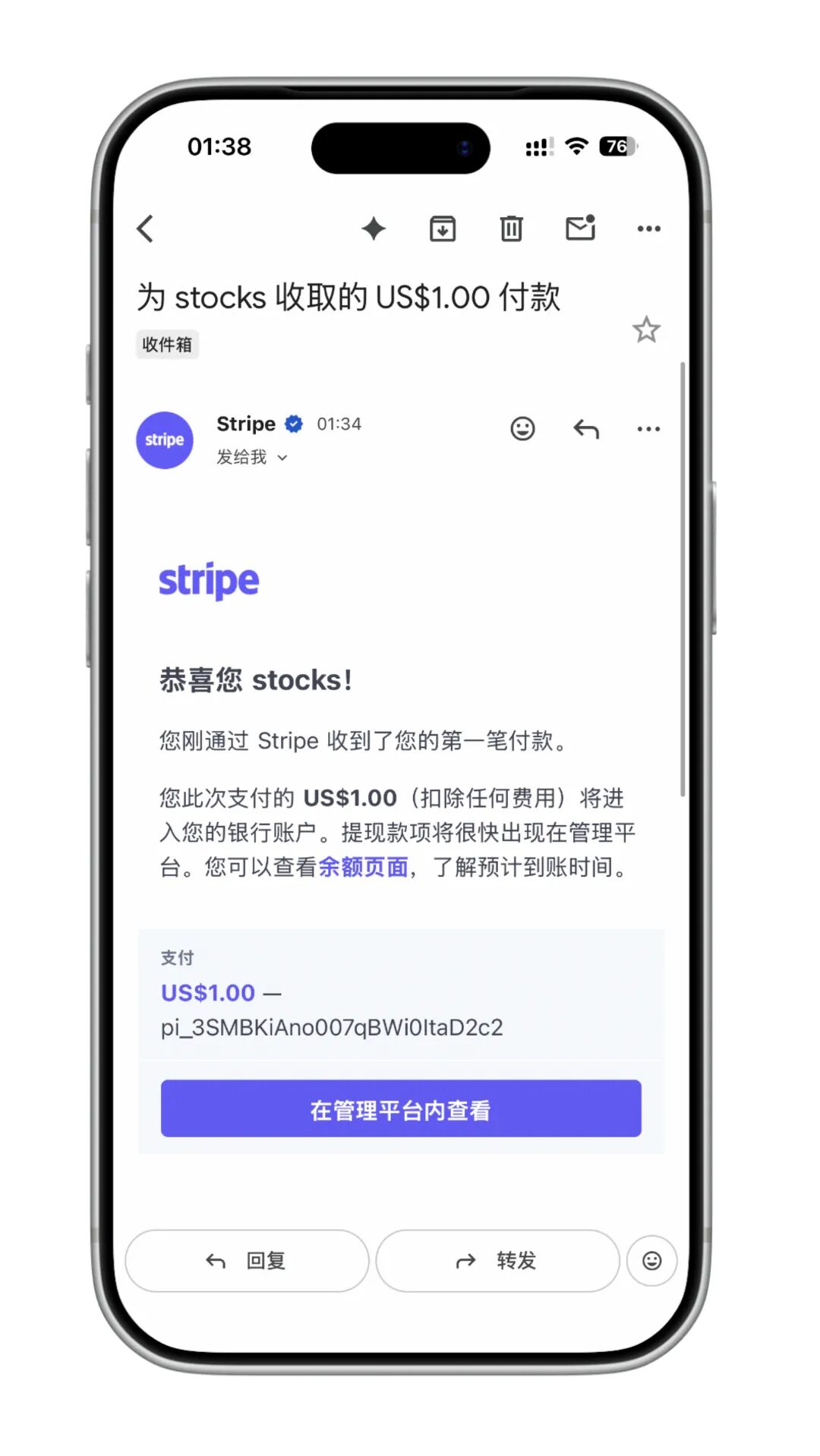
Task: Delete this email
Action: pyautogui.click(x=511, y=228)
